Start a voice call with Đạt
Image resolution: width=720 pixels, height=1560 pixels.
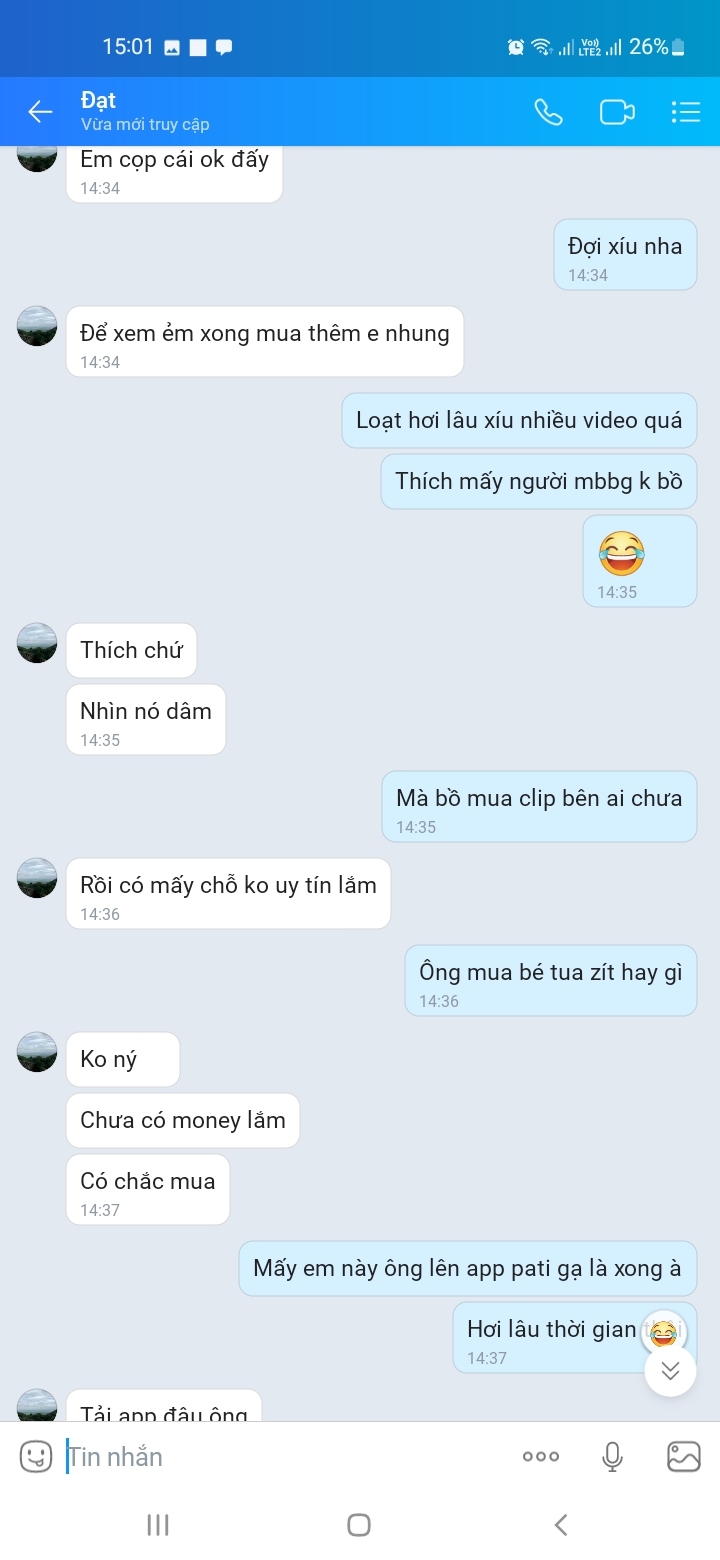(548, 112)
